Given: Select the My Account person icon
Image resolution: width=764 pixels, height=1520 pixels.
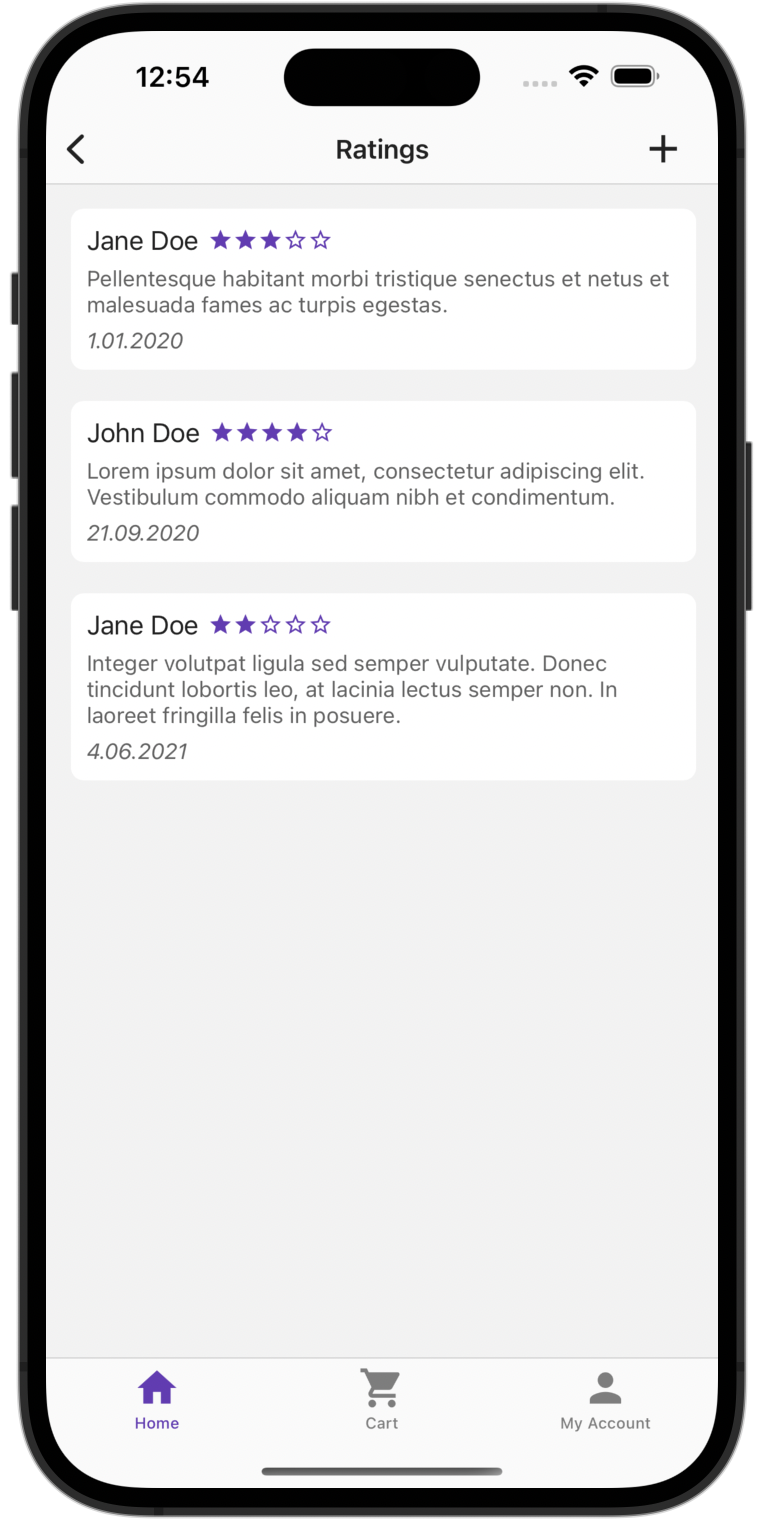Looking at the screenshot, I should click(x=604, y=1386).
